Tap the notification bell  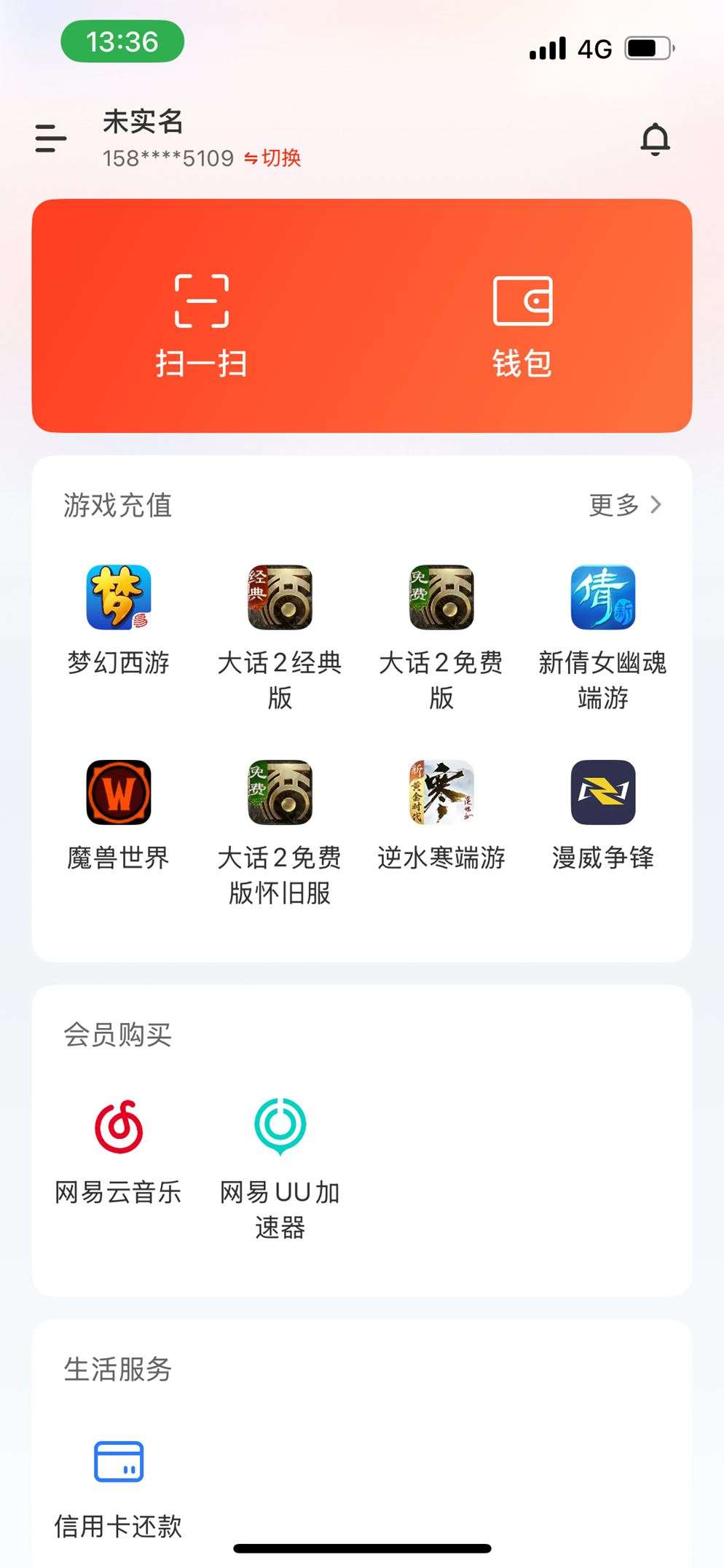[655, 138]
